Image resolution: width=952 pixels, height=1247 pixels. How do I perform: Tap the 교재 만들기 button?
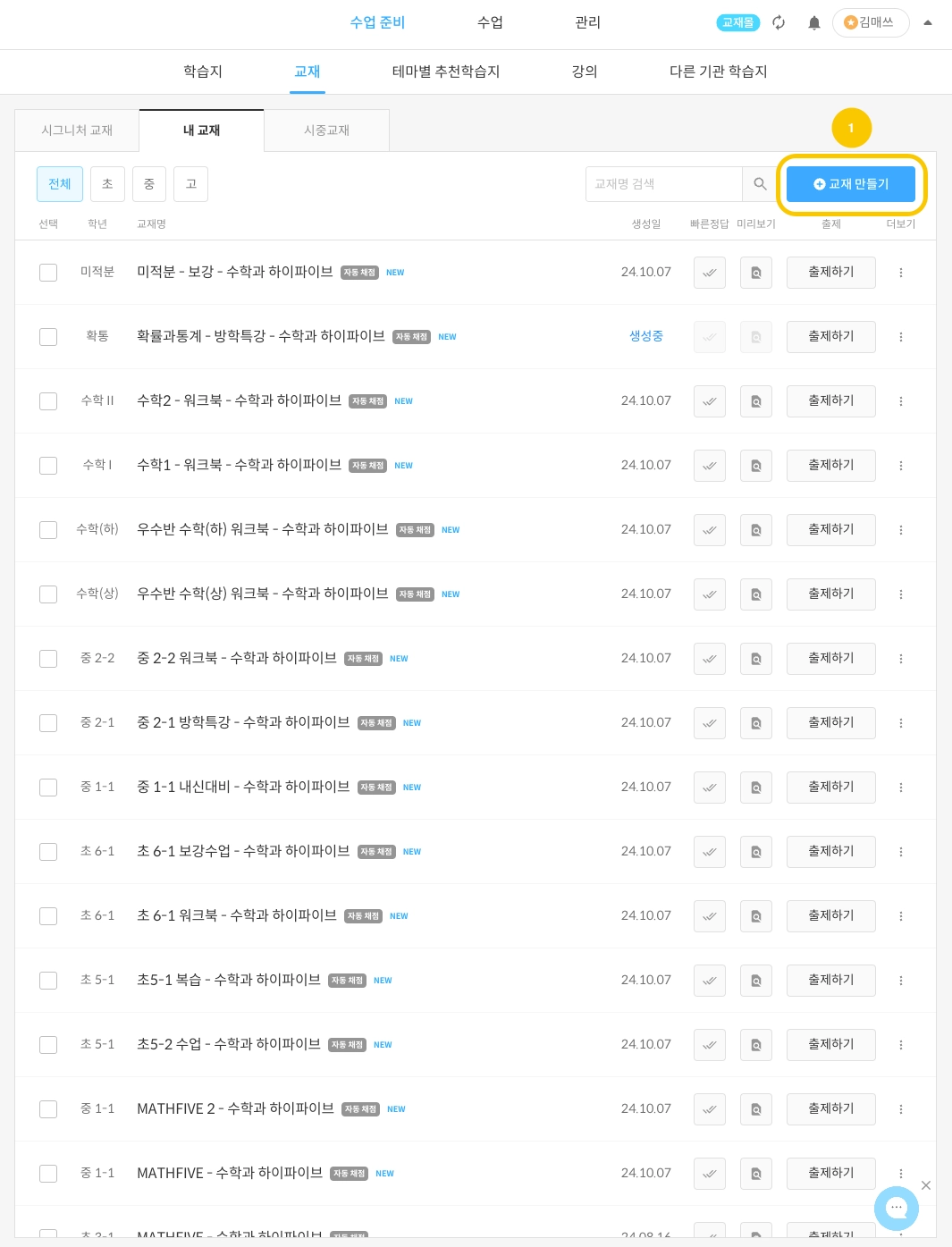pyautogui.click(x=850, y=184)
